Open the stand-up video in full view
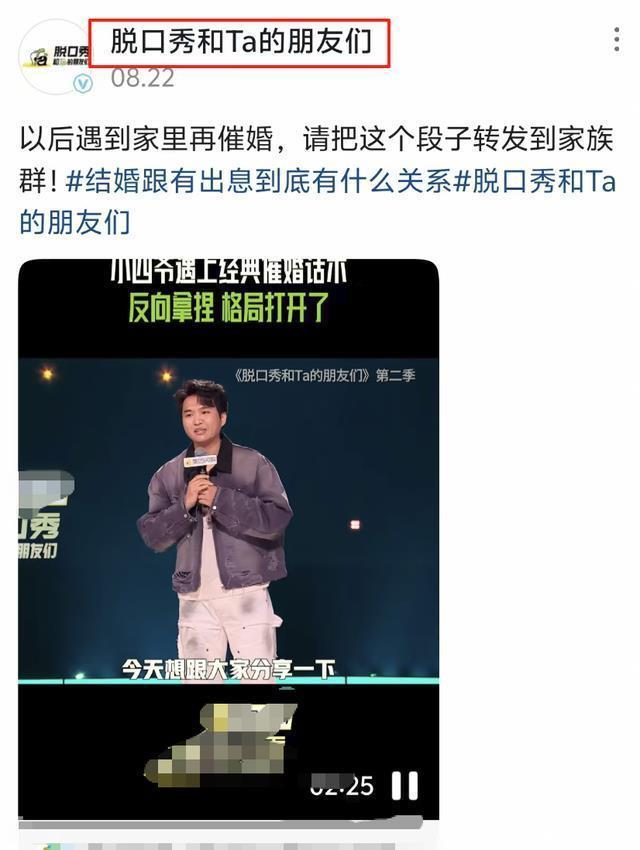The height and width of the screenshot is (850, 640). pos(228,539)
